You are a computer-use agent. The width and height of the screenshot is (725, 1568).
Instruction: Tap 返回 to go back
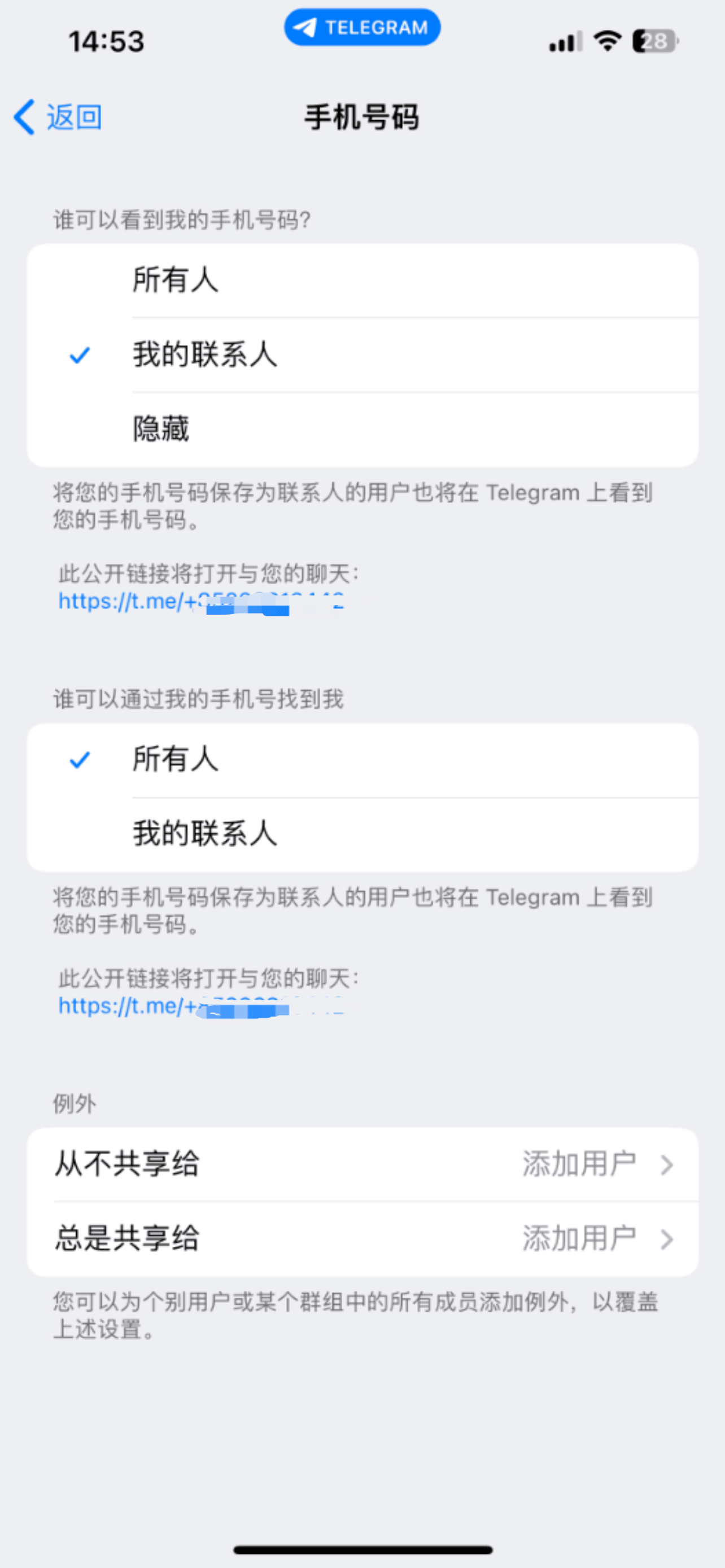click(73, 117)
